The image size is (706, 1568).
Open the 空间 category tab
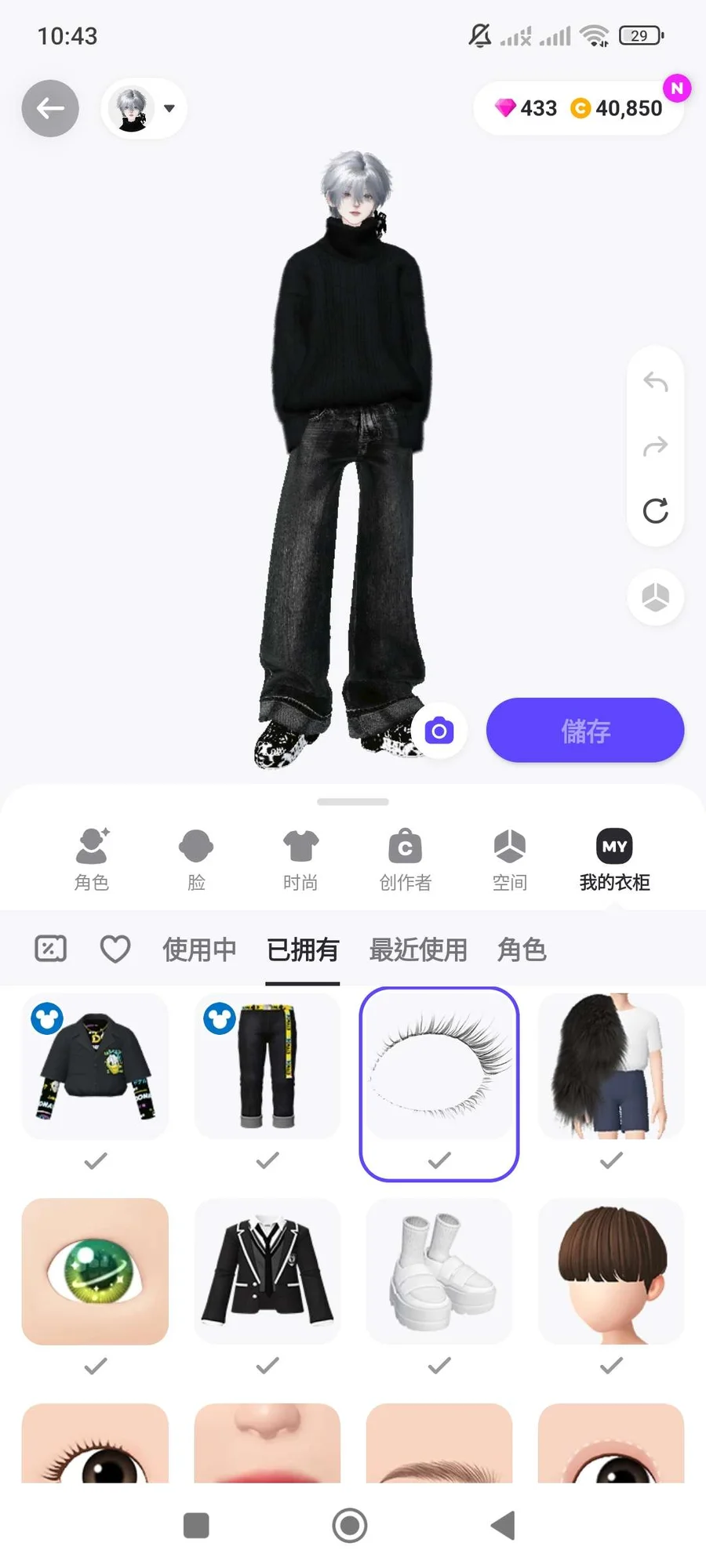(509, 860)
